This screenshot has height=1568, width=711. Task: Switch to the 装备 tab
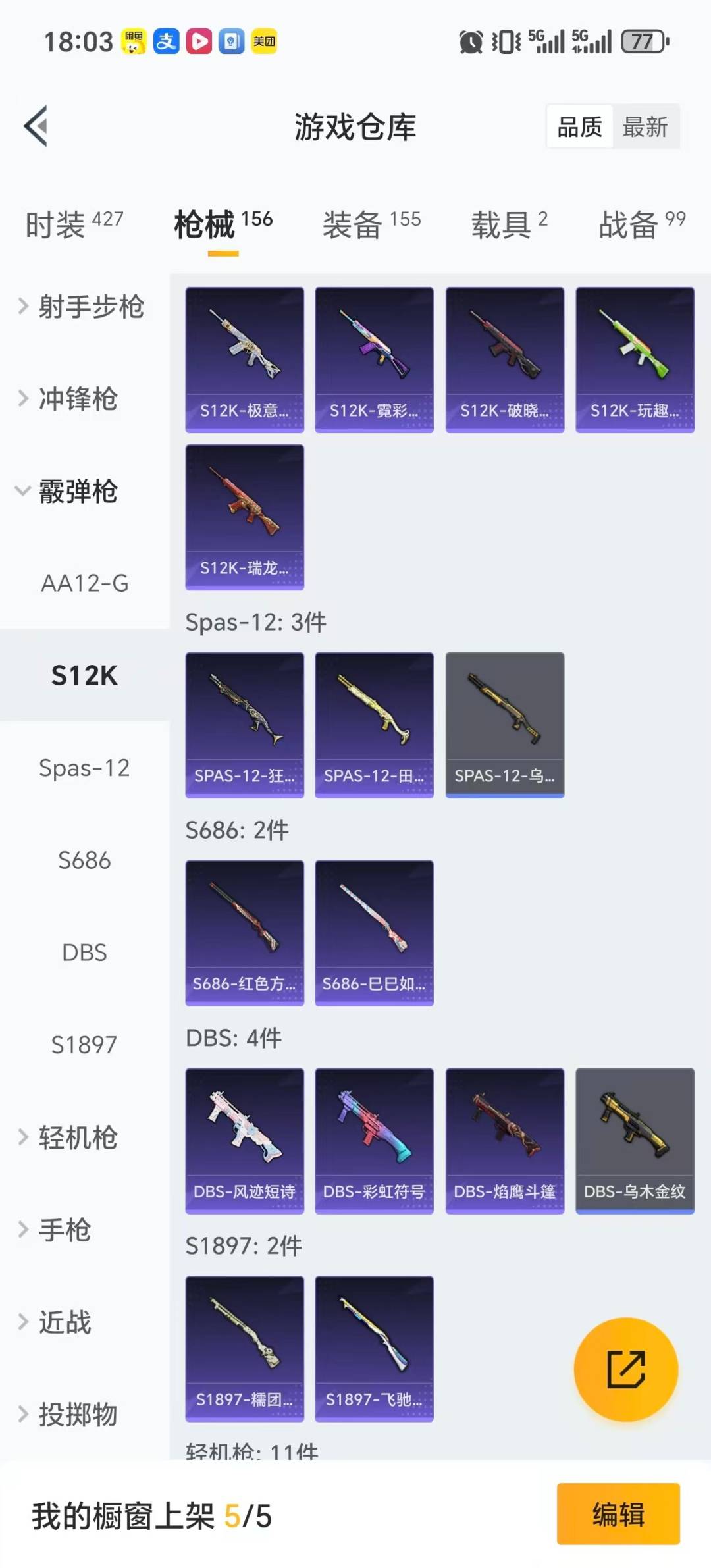(x=371, y=224)
